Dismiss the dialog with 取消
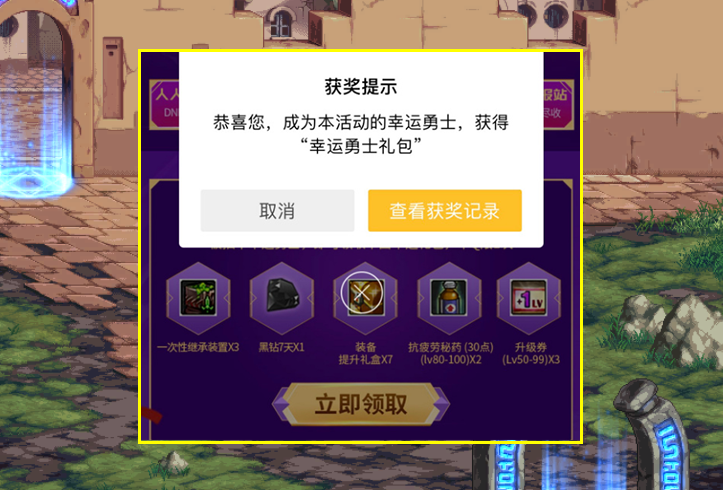723x490 pixels. (x=277, y=211)
